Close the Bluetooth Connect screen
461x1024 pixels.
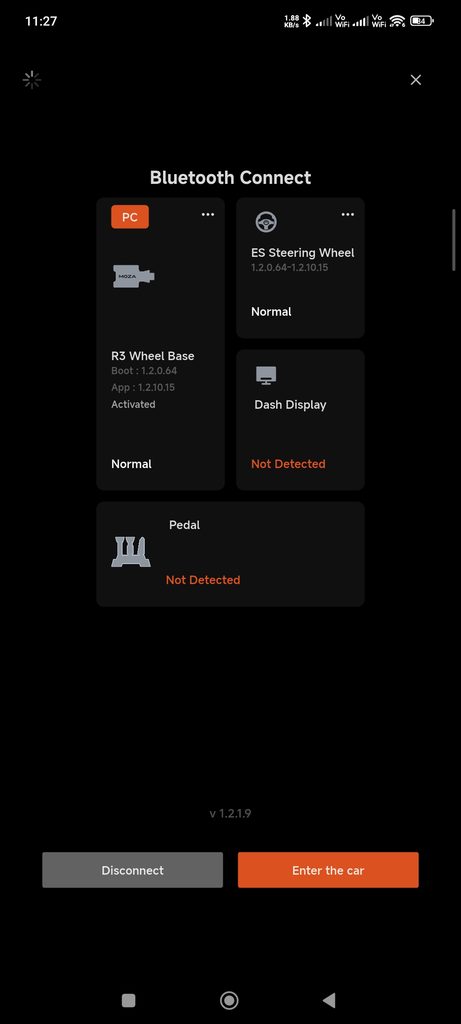[x=415, y=80]
